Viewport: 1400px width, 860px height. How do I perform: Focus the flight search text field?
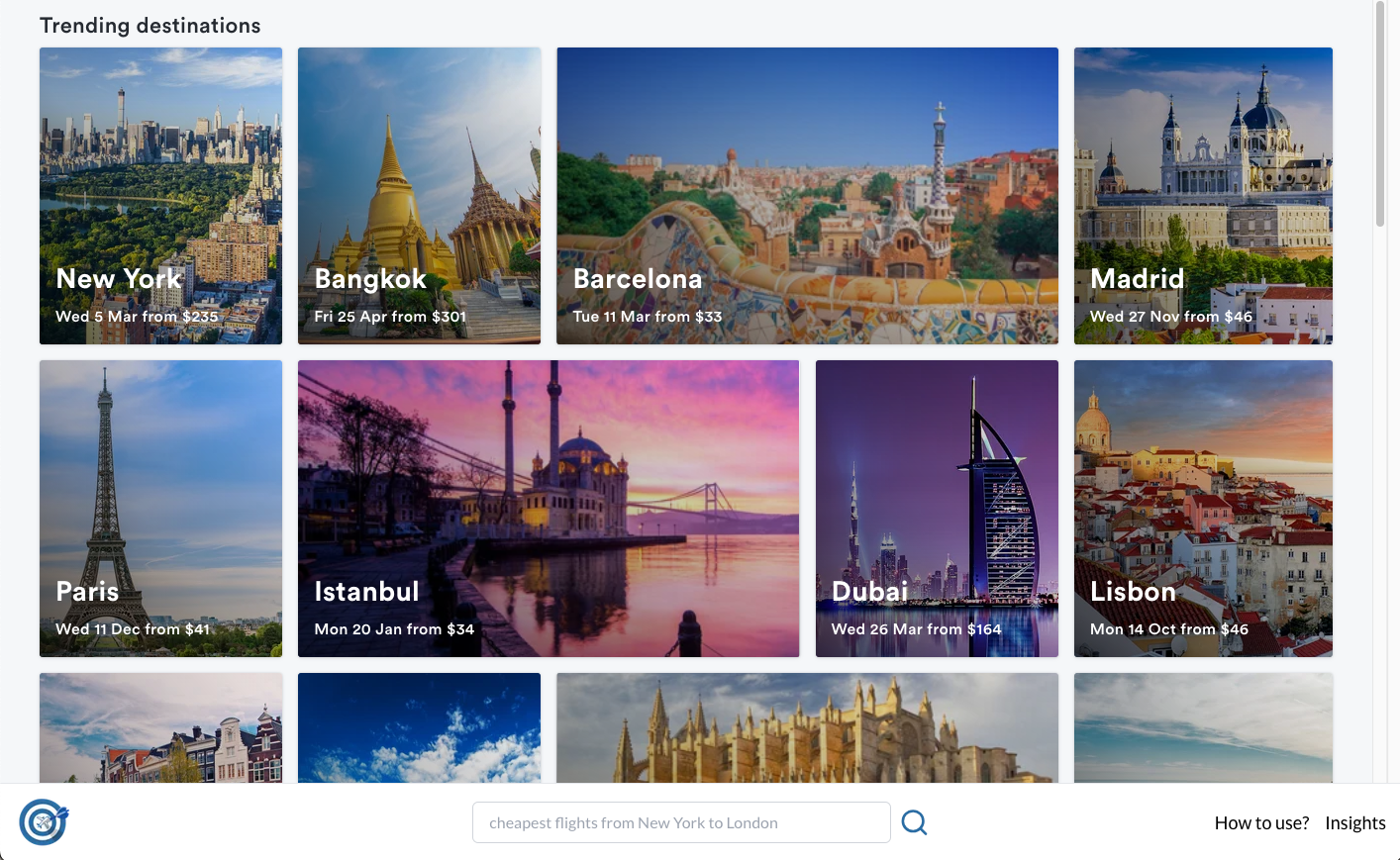(x=681, y=822)
